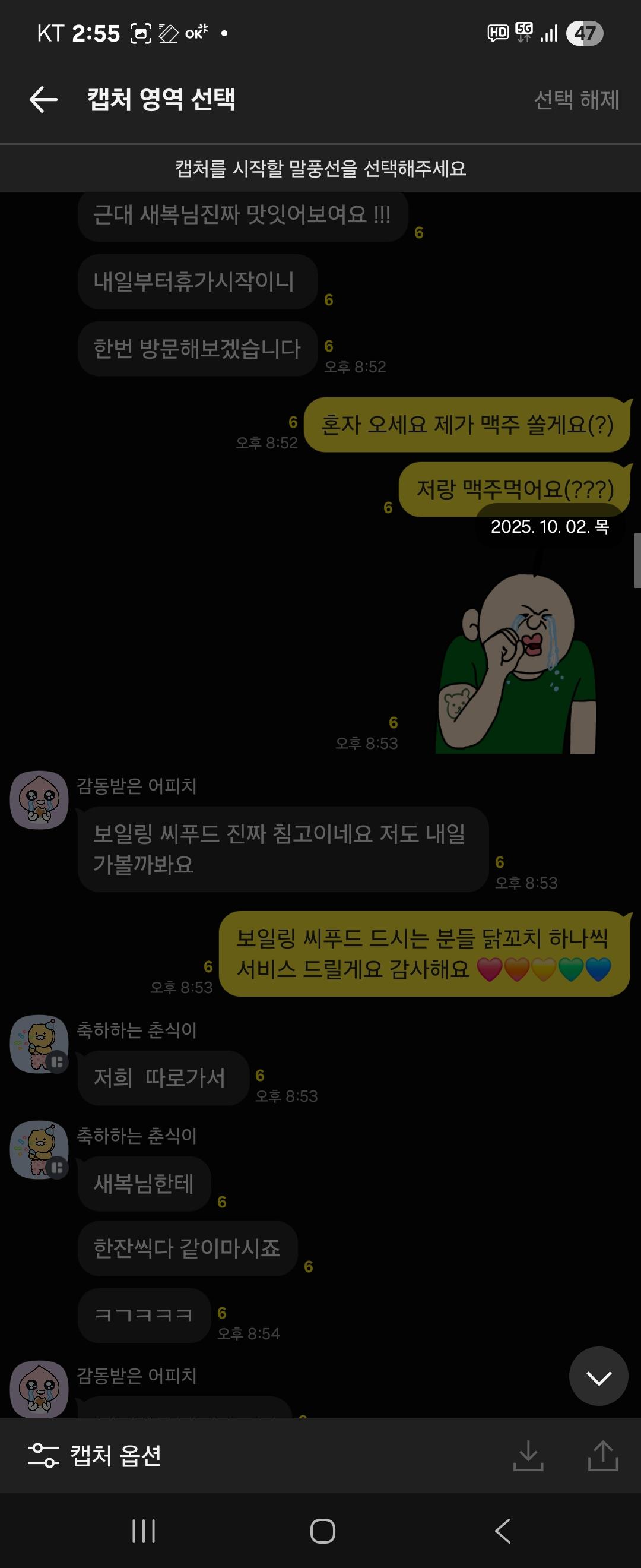641x1568 pixels.
Task: Tap 감동받은 어피치's profile picture
Action: click(x=39, y=801)
